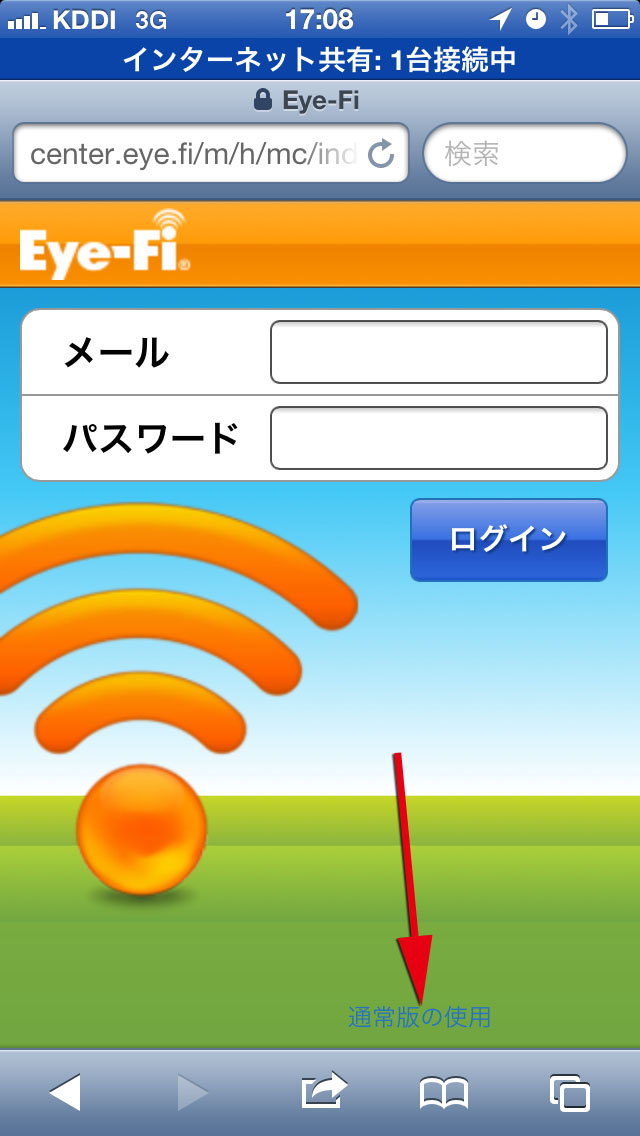
Task: Tap the メール input field
Action: tap(438, 352)
